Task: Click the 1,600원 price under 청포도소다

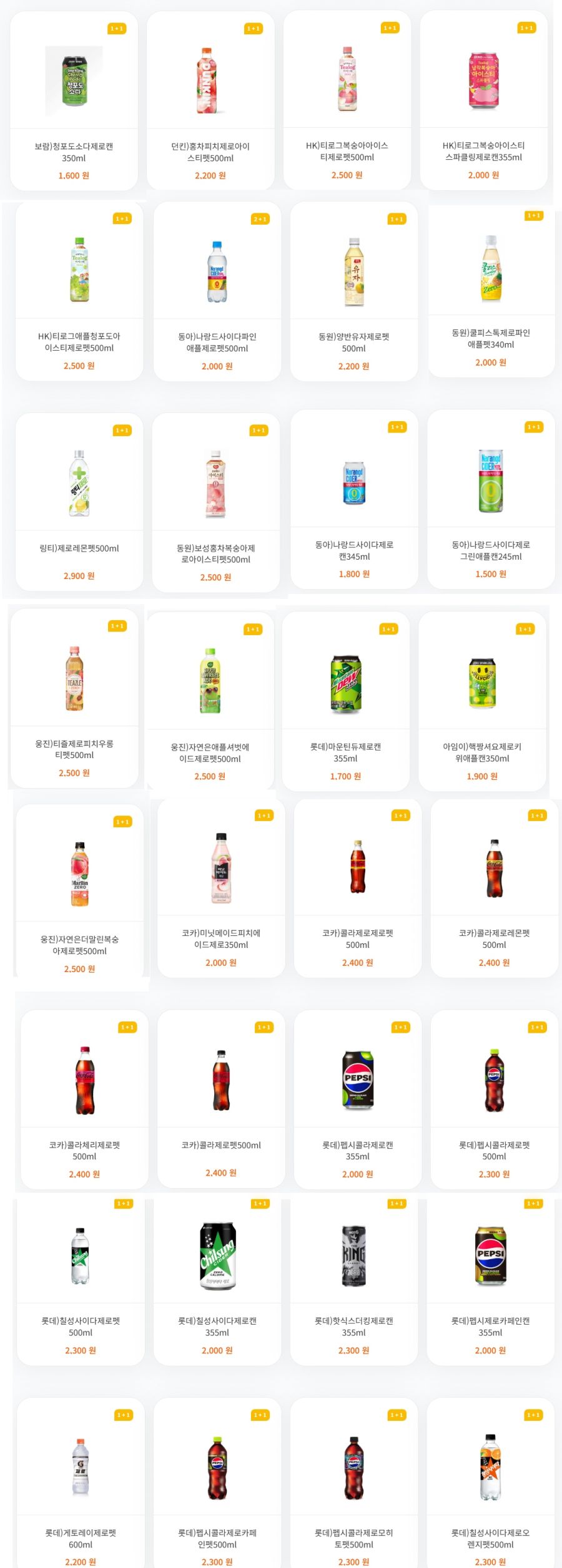Action: click(x=73, y=175)
